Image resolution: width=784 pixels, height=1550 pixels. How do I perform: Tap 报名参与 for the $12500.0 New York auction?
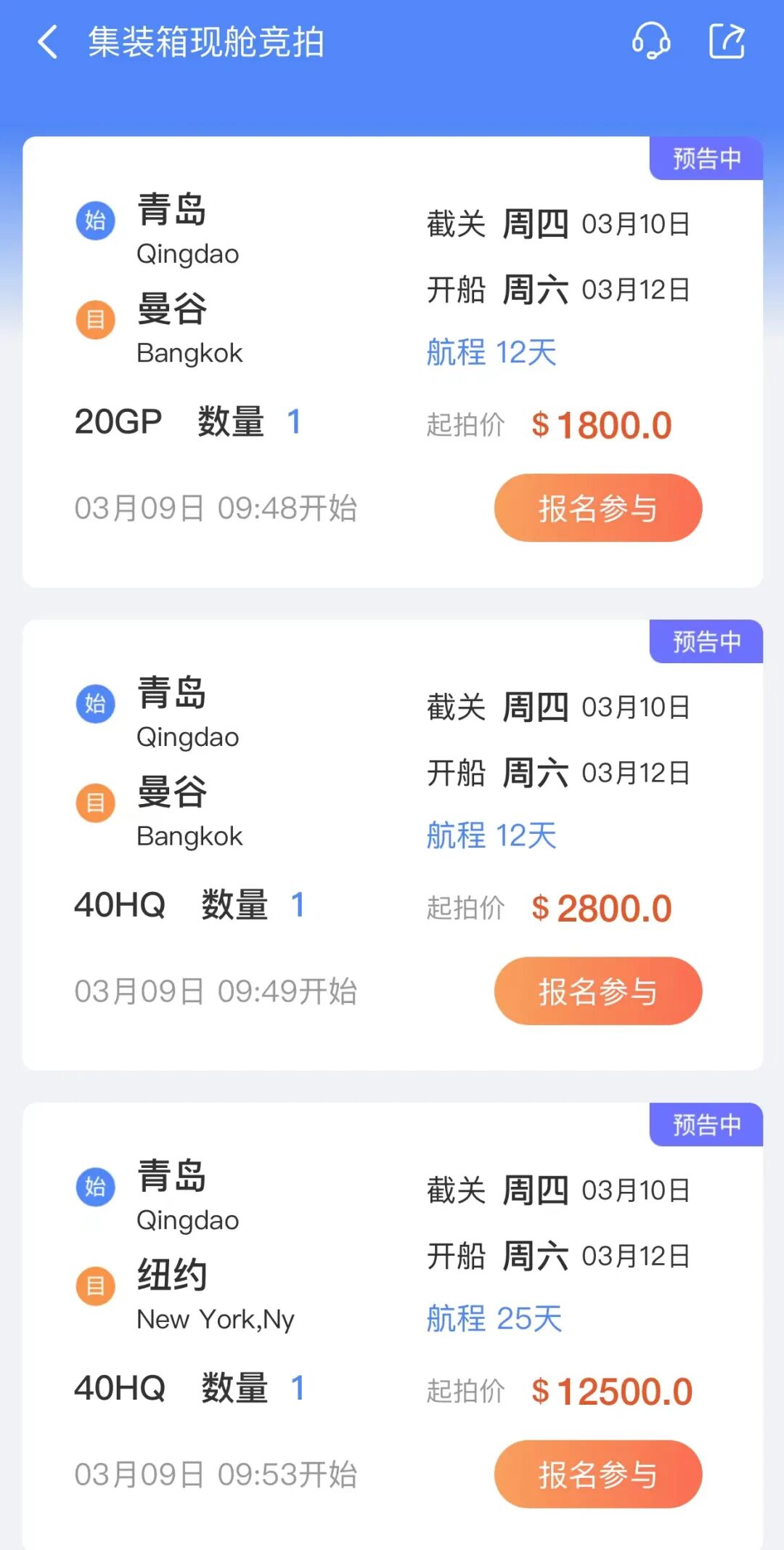[597, 1474]
